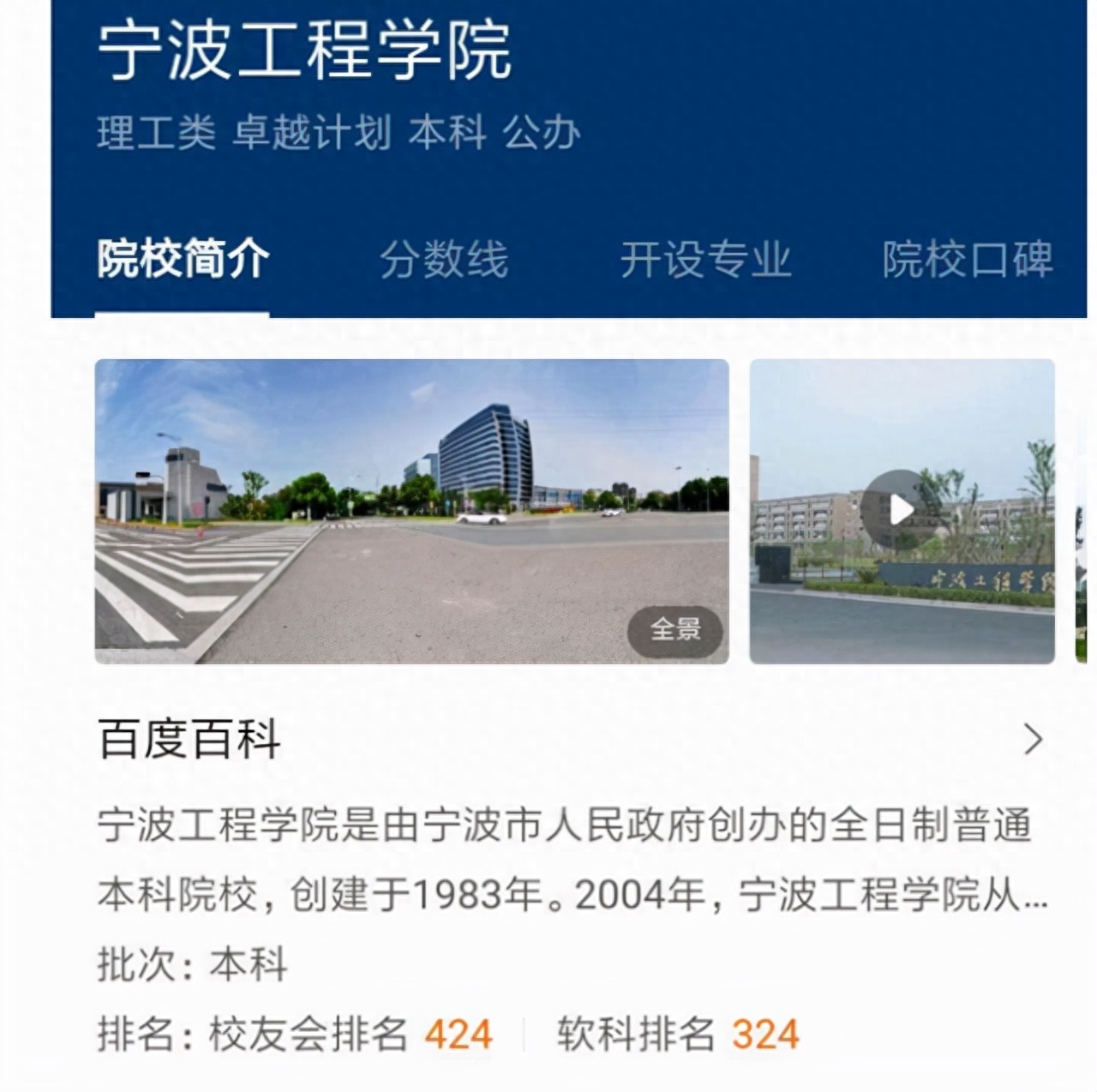The height and width of the screenshot is (1092, 1097).
Task: Open the 全景 campus panorama image
Action: (411, 511)
